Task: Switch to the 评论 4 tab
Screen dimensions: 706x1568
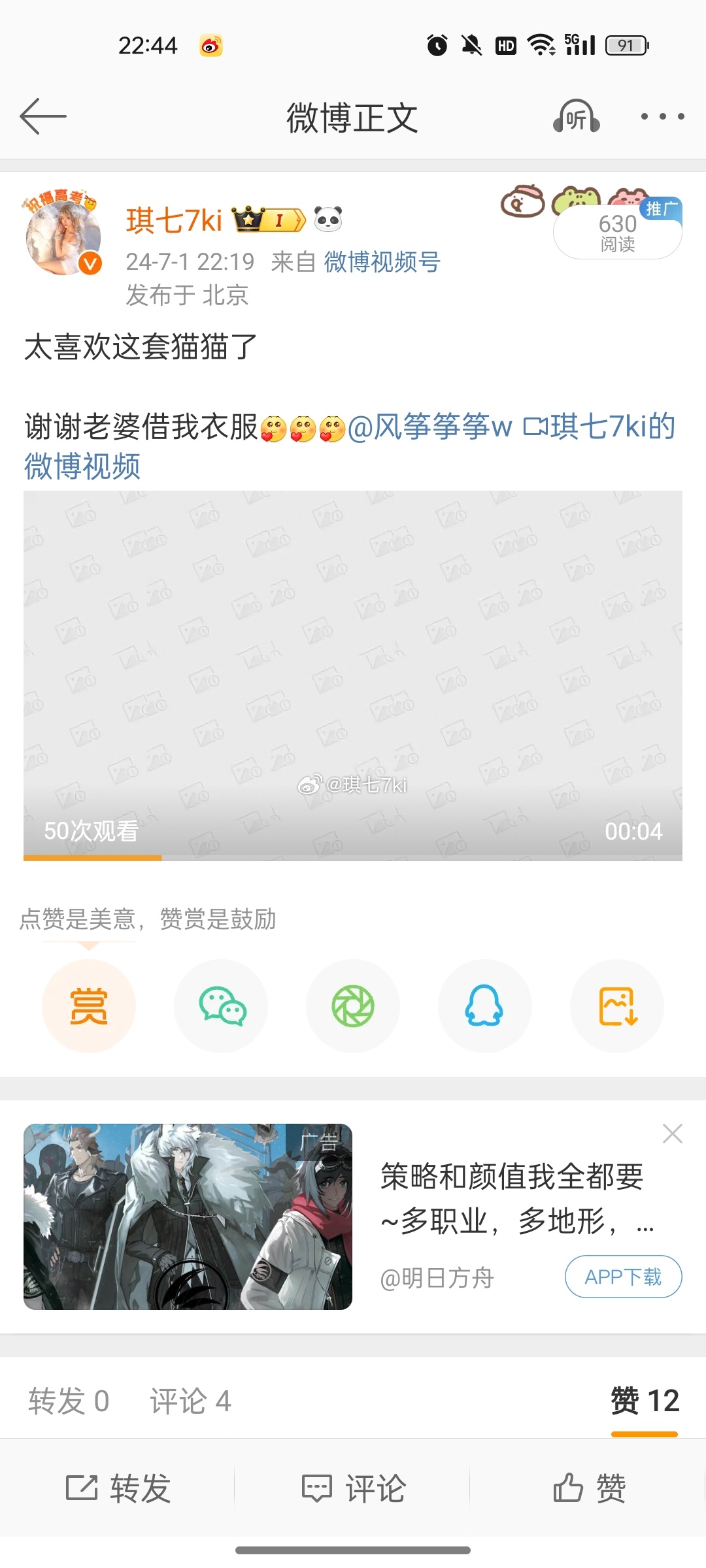Action: [x=190, y=1401]
